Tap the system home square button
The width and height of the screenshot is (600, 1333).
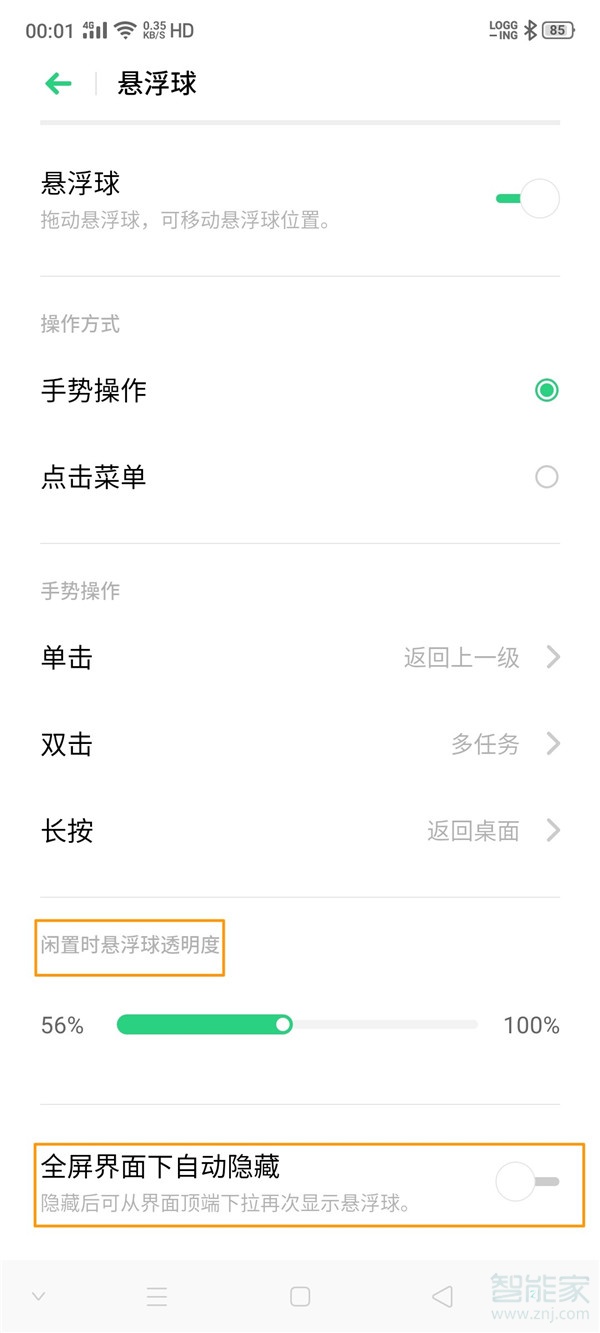(300, 1296)
